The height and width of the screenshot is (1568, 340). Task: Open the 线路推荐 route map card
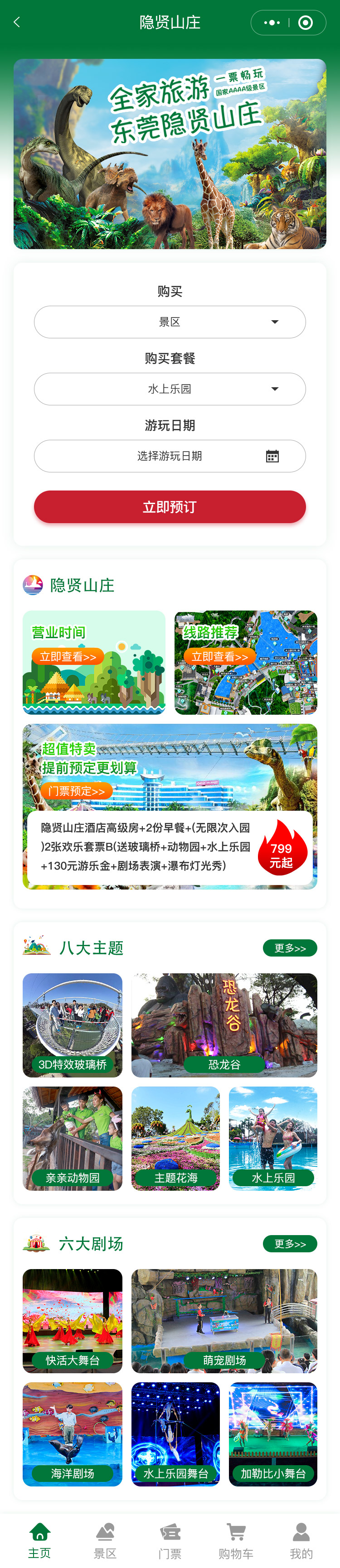coord(246,662)
